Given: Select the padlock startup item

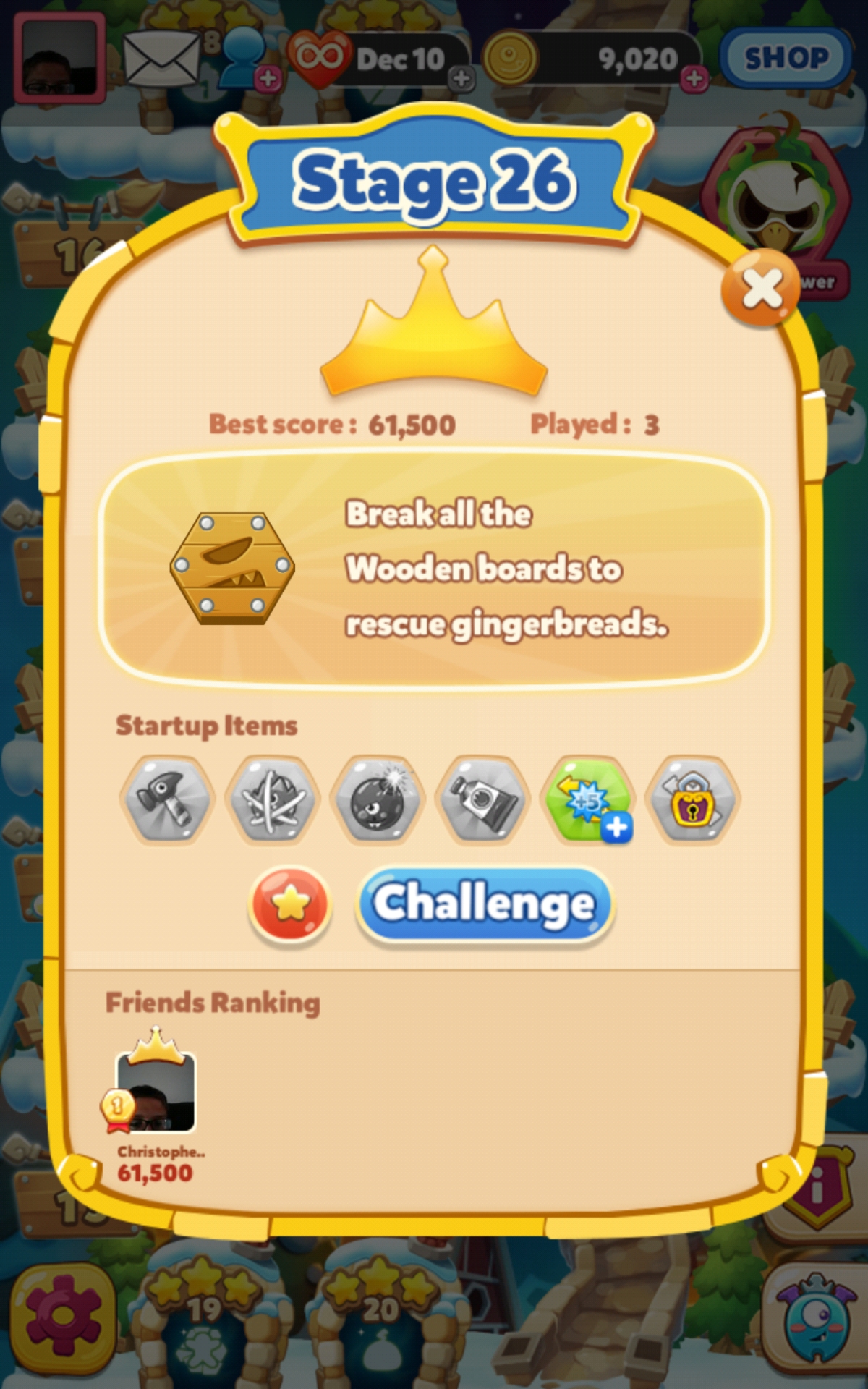Looking at the screenshot, I should point(693,799).
